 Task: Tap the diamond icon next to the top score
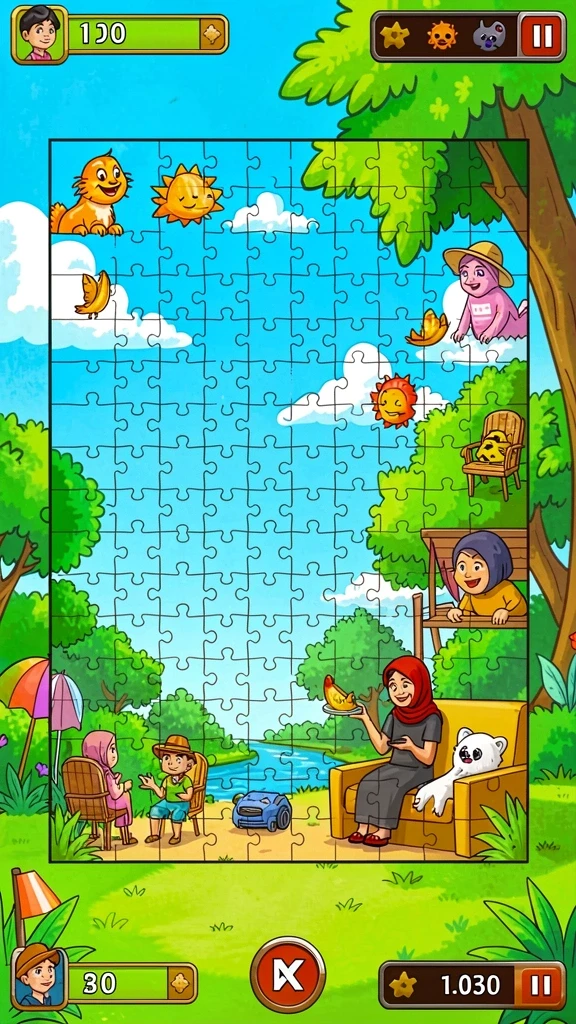[212, 35]
